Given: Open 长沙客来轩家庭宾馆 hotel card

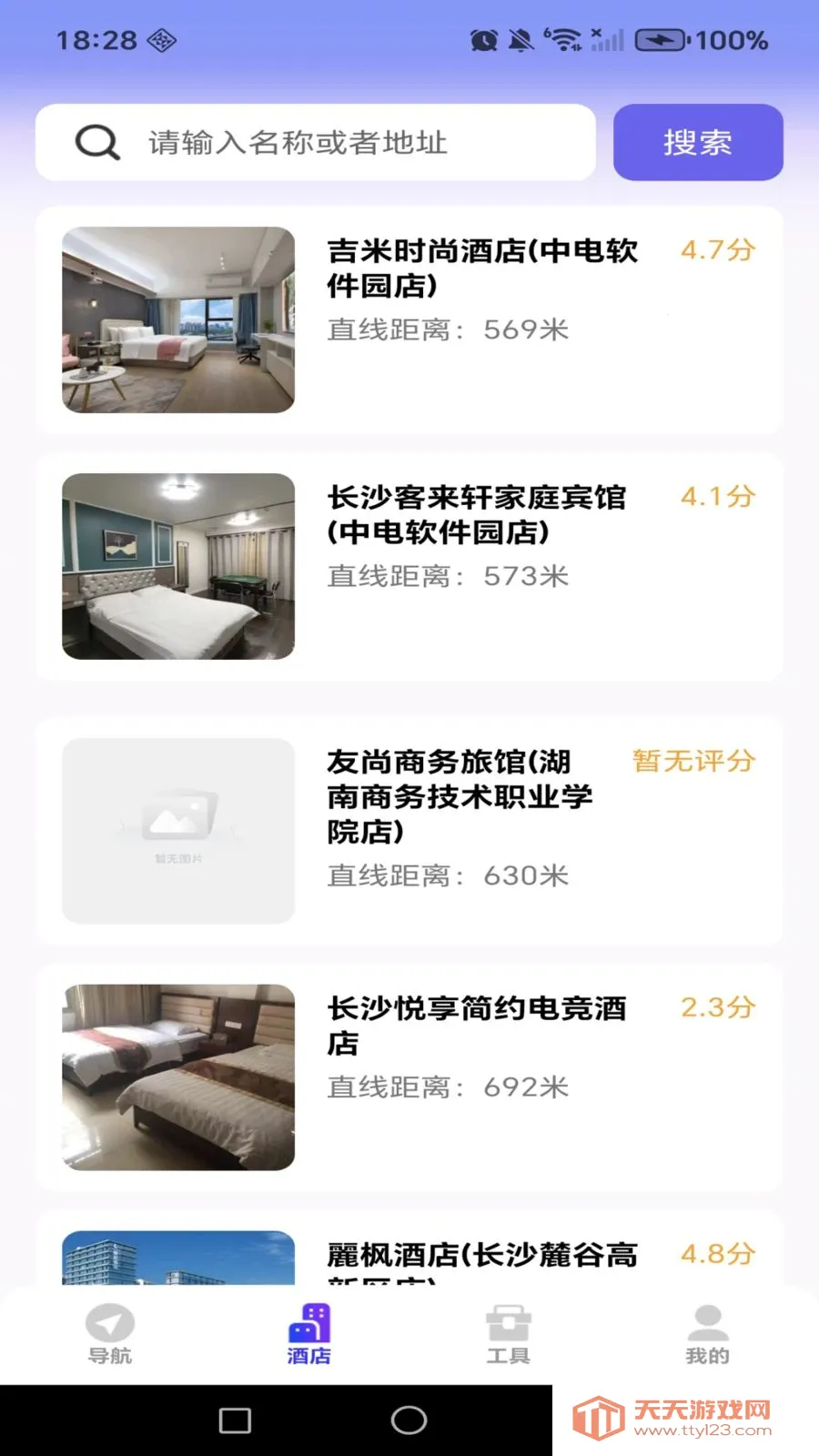Looking at the screenshot, I should pyautogui.click(x=409, y=566).
